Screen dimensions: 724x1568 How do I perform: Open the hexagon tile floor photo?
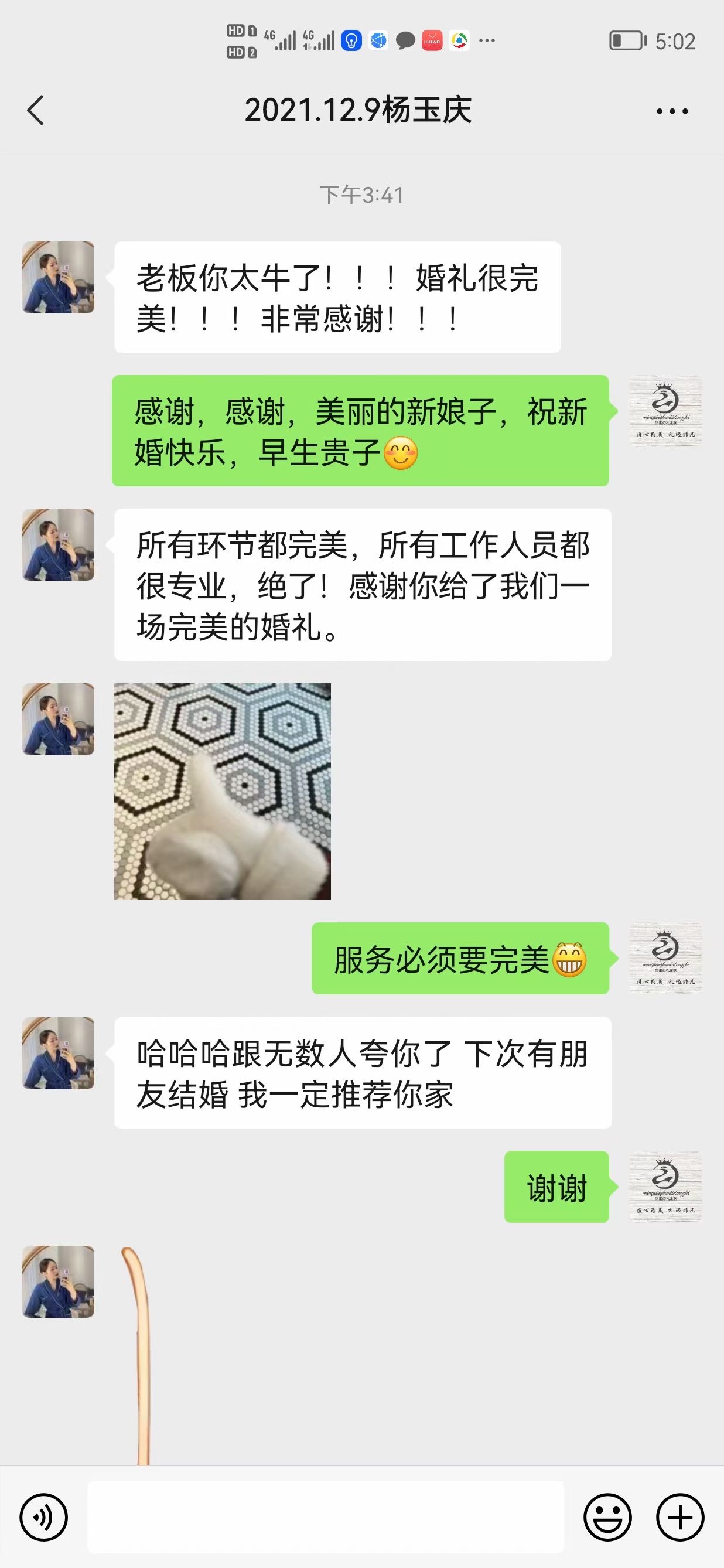tap(223, 791)
